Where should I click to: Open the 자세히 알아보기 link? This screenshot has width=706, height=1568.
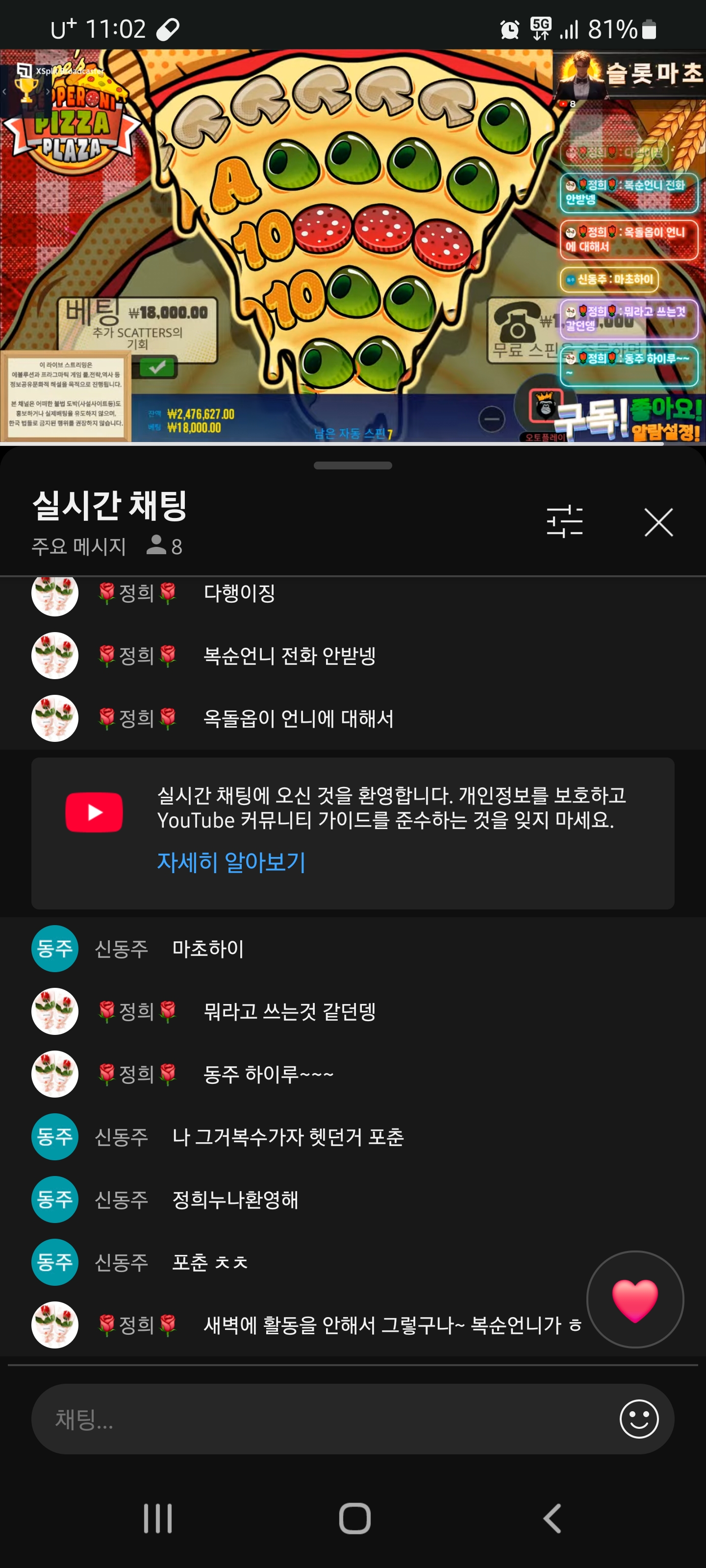(x=231, y=861)
